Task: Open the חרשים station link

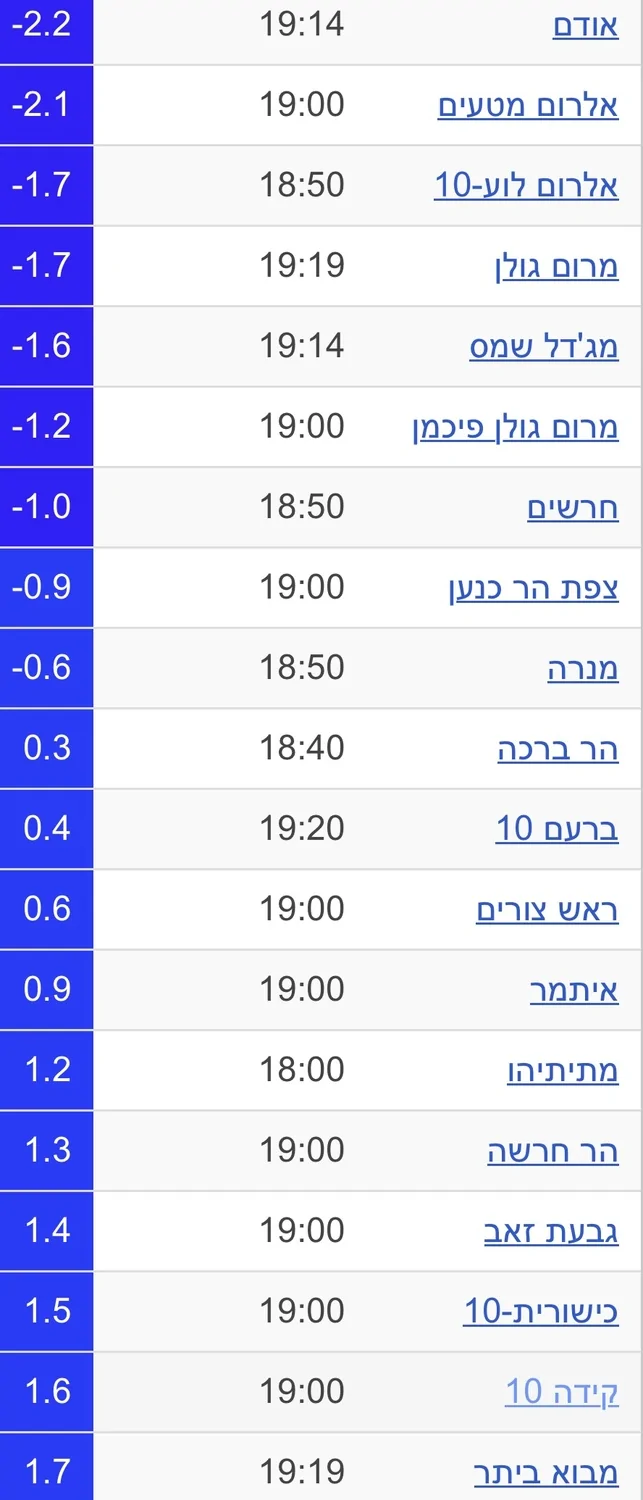Action: click(572, 507)
